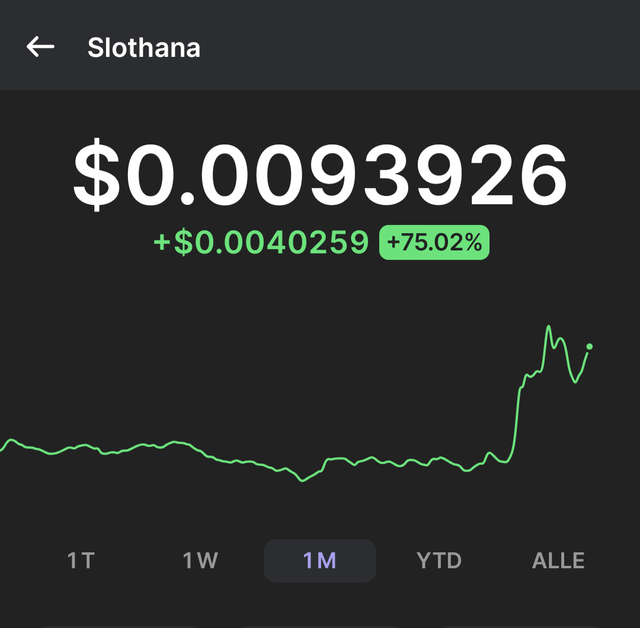
Task: Select the 1W time range
Action: pos(200,560)
